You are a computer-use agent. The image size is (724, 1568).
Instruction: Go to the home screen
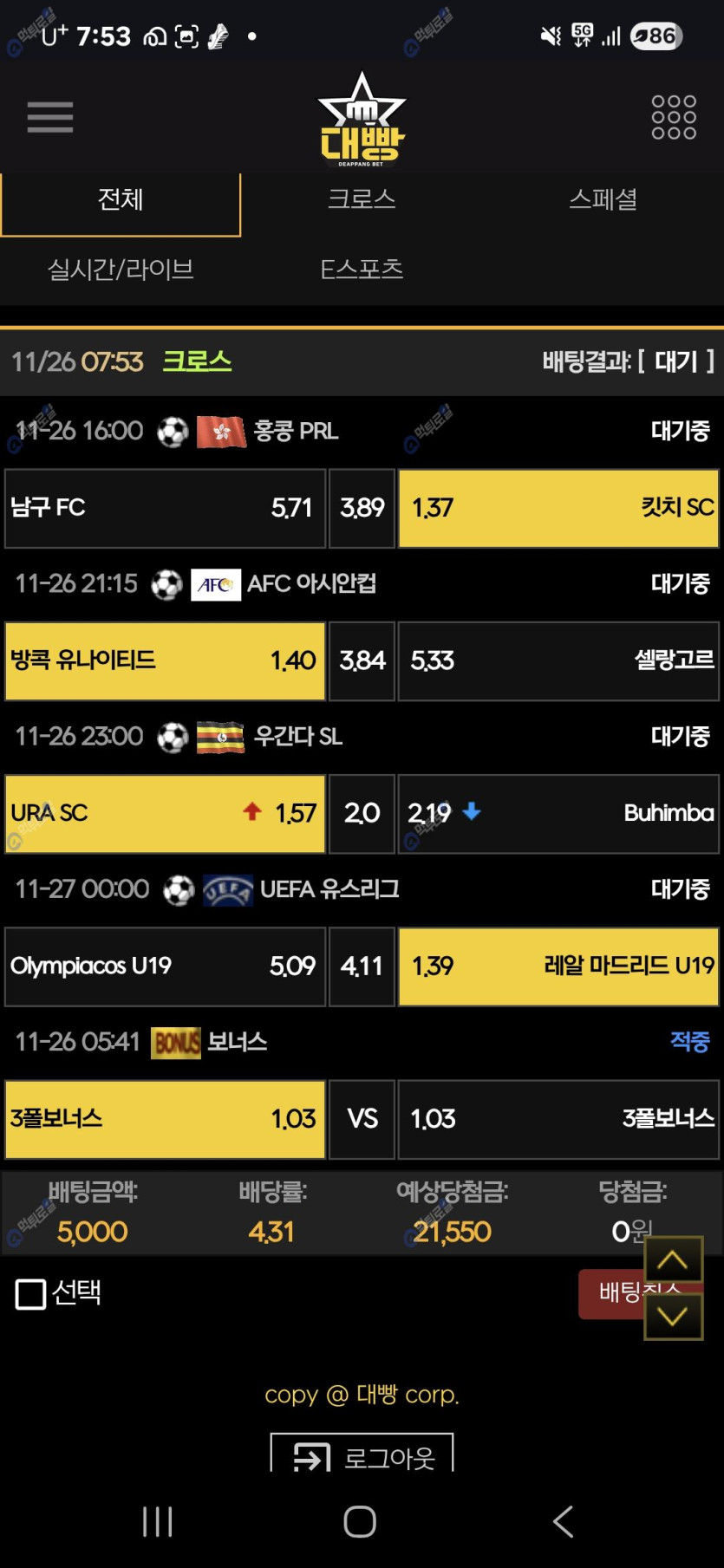[x=360, y=1521]
